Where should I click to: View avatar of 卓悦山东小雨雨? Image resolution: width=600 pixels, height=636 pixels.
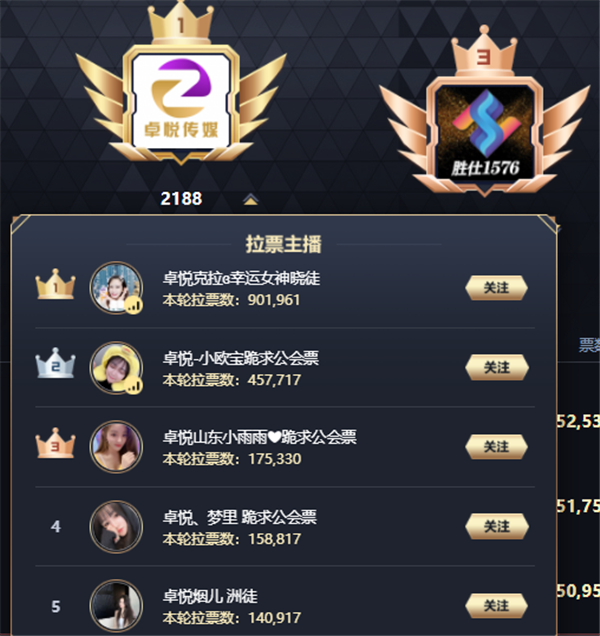coord(116,446)
